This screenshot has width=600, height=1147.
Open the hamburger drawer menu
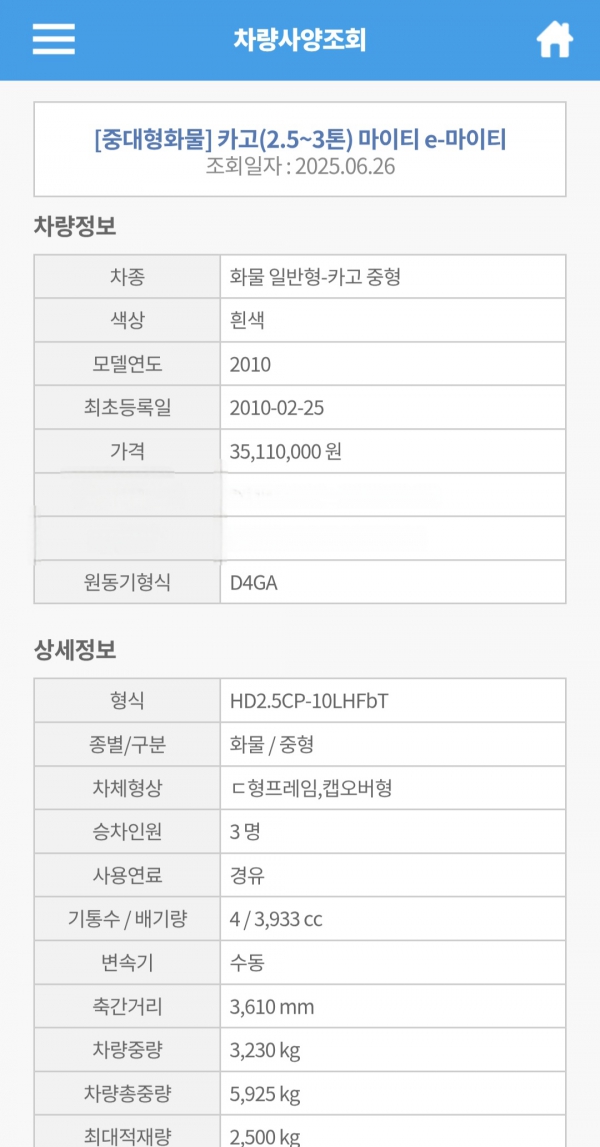click(x=53, y=39)
